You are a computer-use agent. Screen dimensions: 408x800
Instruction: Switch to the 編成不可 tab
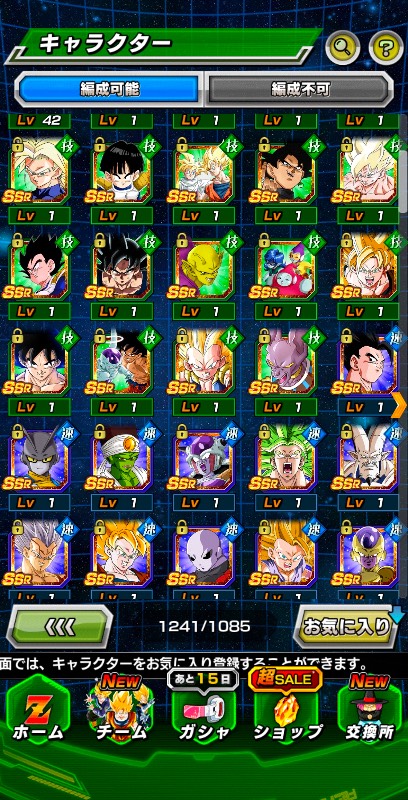pyautogui.click(x=300, y=89)
